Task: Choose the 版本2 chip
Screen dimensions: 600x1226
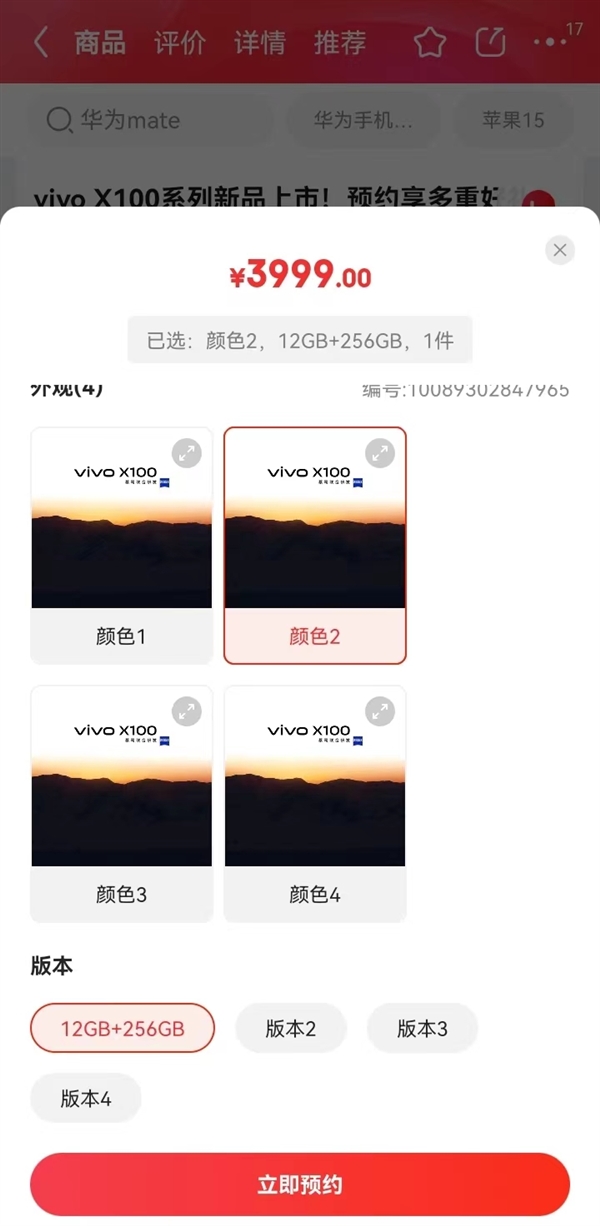Action: pyautogui.click(x=290, y=1028)
